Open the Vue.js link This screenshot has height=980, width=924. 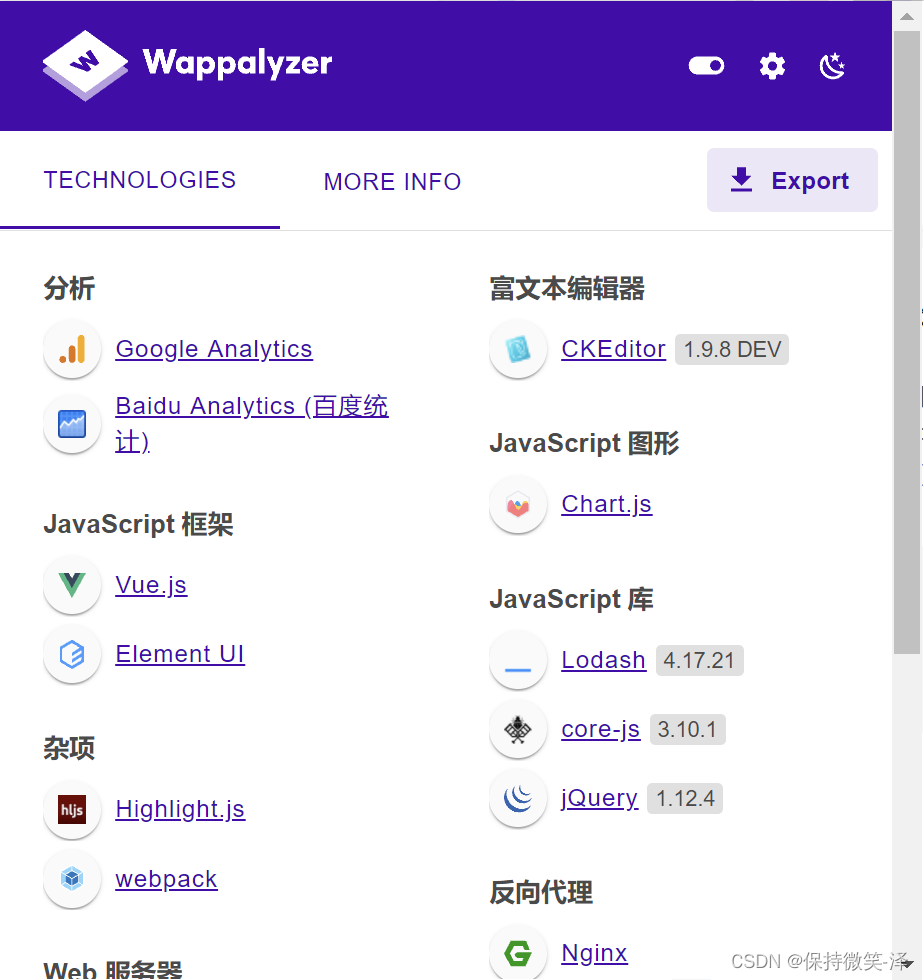pos(151,585)
